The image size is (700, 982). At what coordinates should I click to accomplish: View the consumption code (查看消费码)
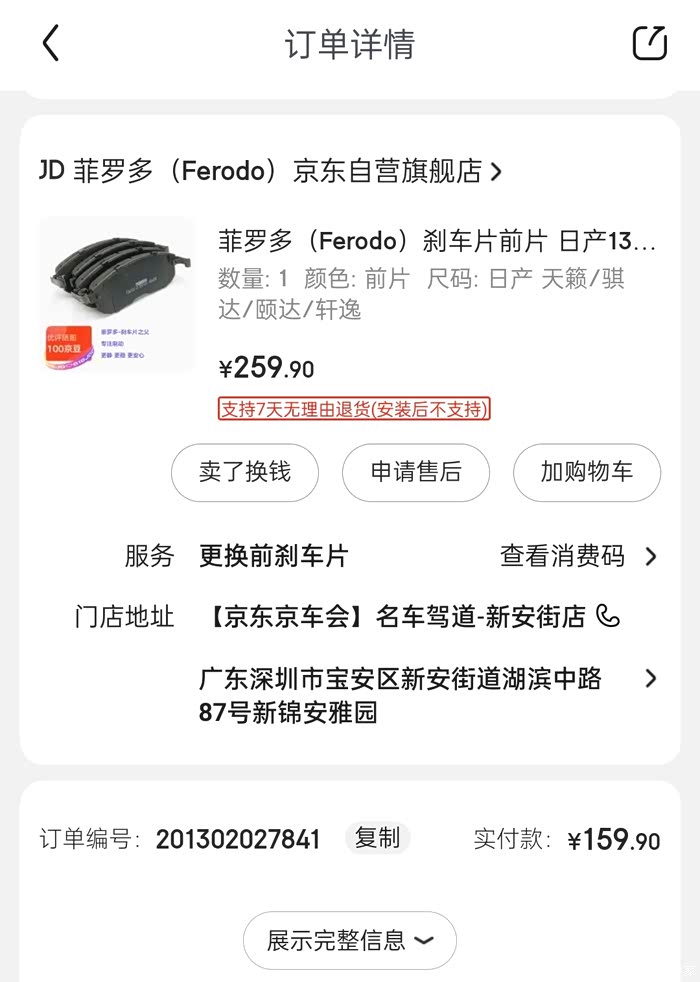click(578, 556)
